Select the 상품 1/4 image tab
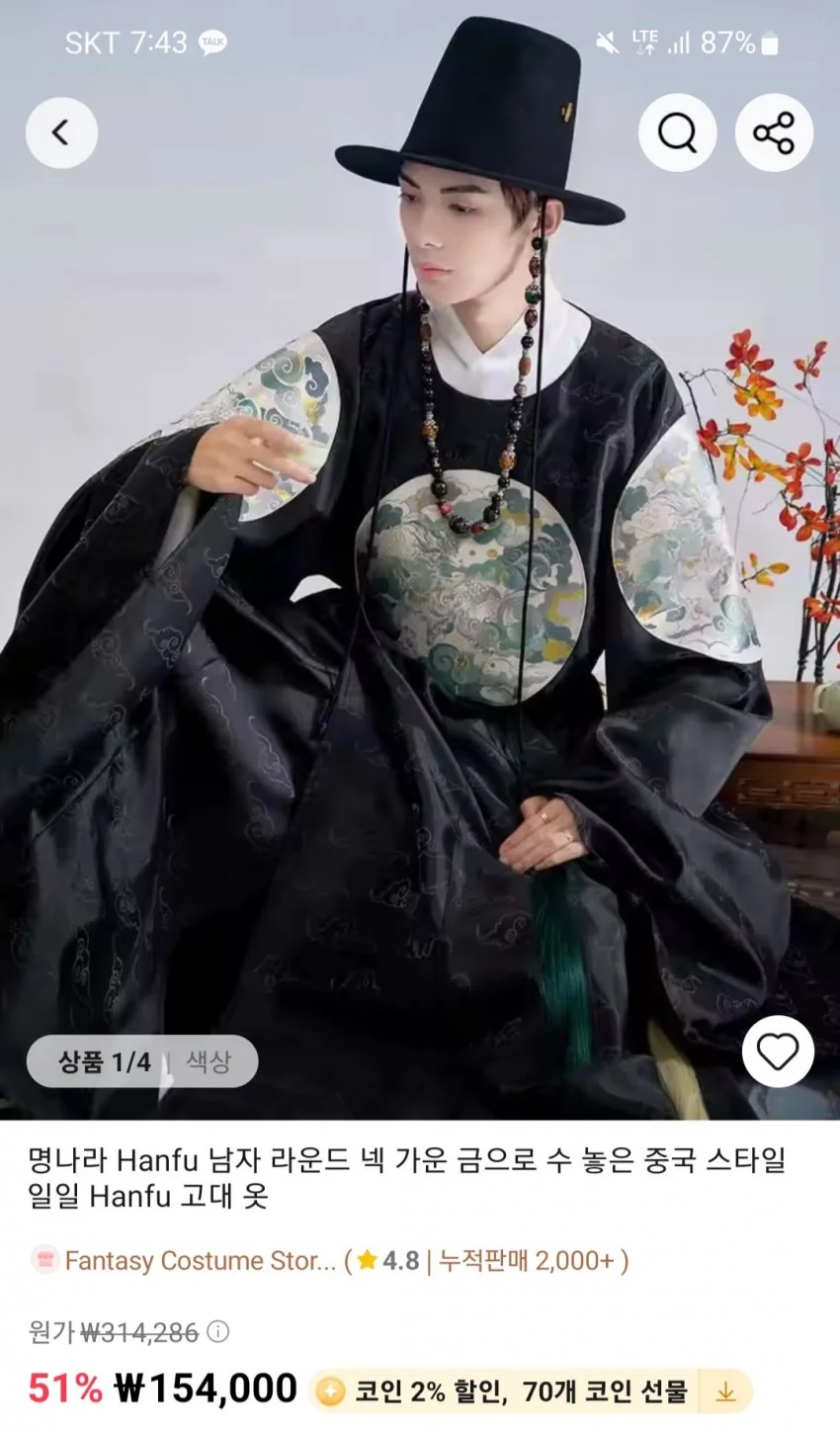Image resolution: width=840 pixels, height=1429 pixels. tap(104, 1062)
